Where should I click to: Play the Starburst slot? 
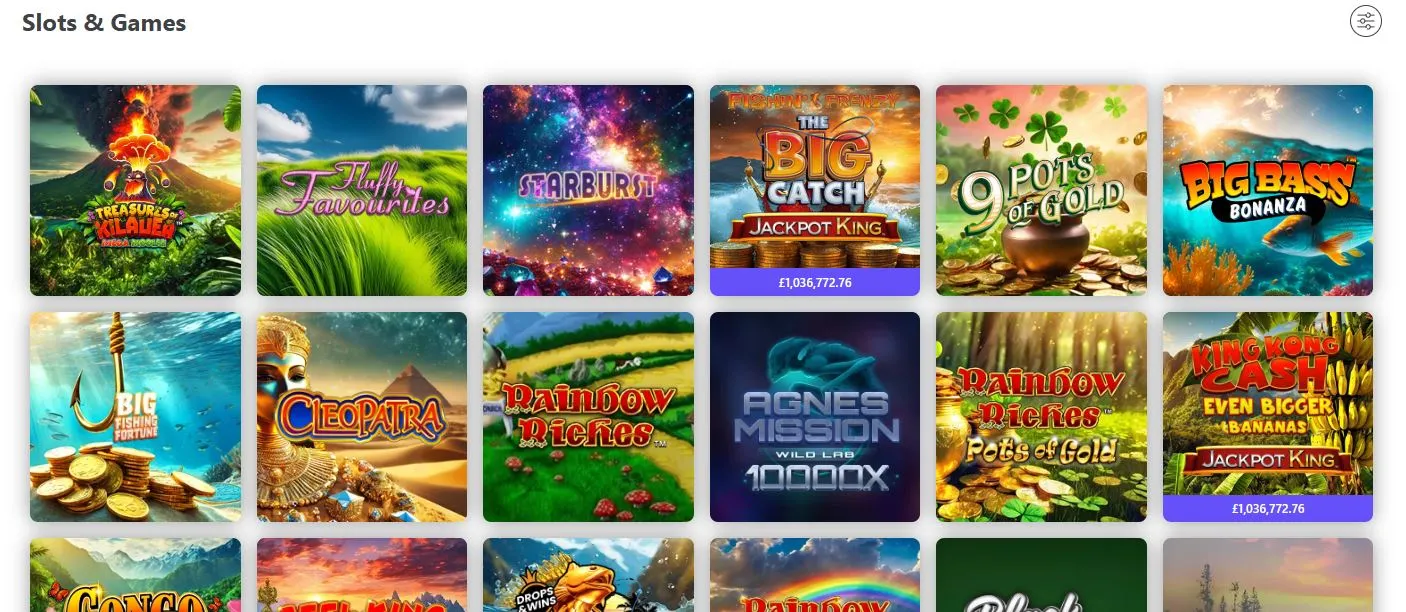click(x=588, y=190)
